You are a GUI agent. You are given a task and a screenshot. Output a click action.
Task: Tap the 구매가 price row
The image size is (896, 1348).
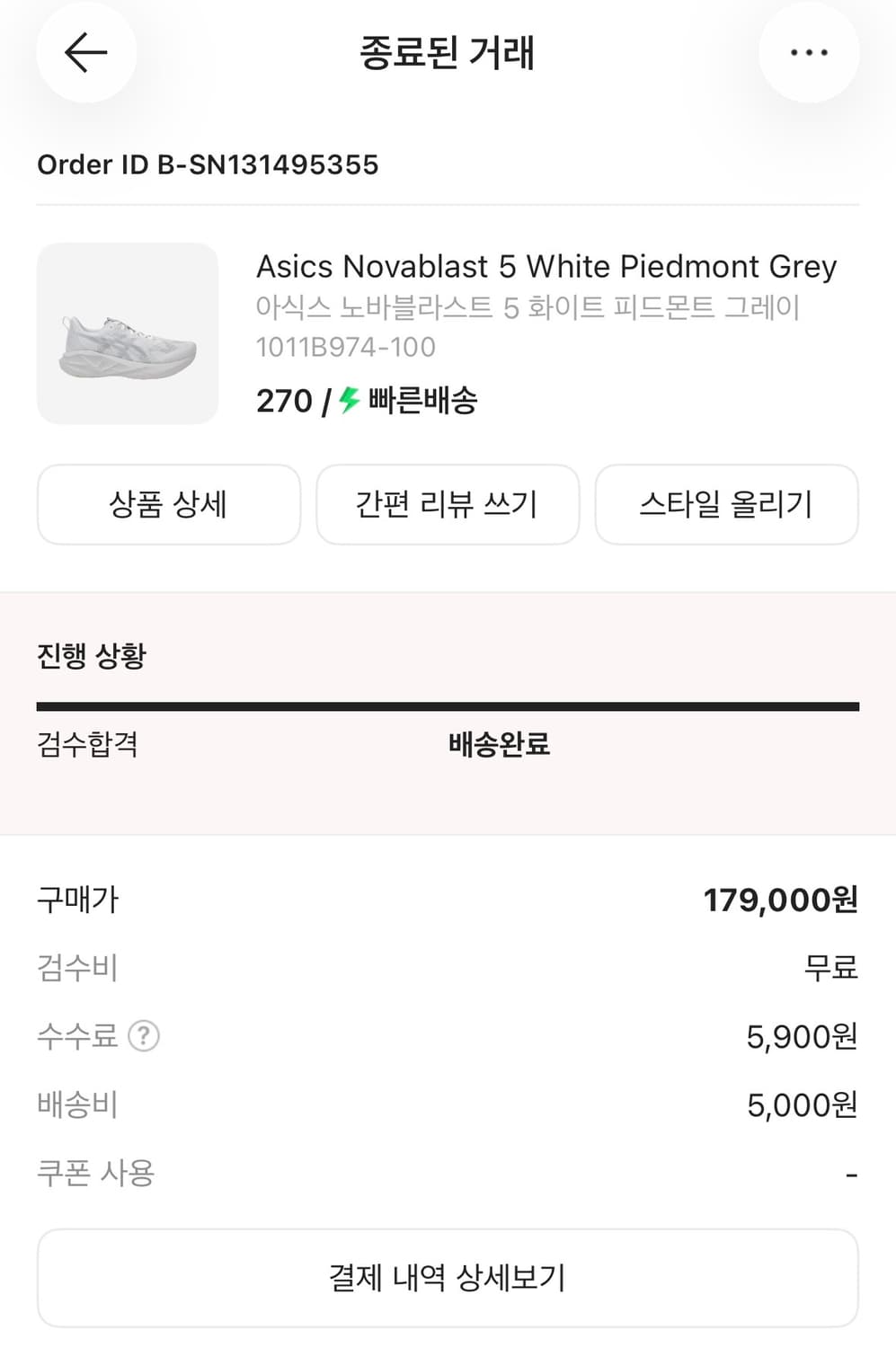pyautogui.click(x=77, y=899)
